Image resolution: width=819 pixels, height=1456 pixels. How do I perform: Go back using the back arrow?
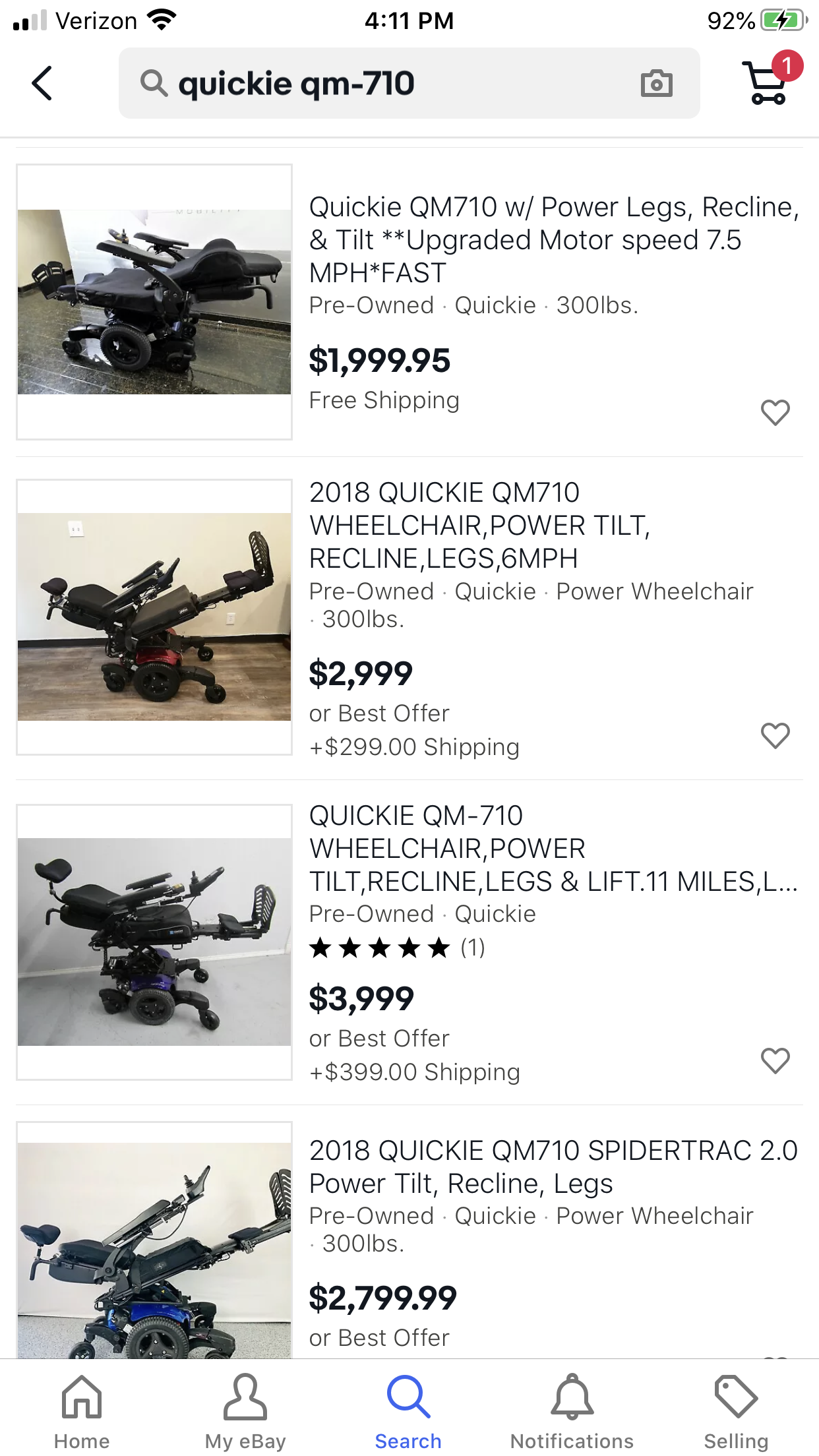pos(42,84)
